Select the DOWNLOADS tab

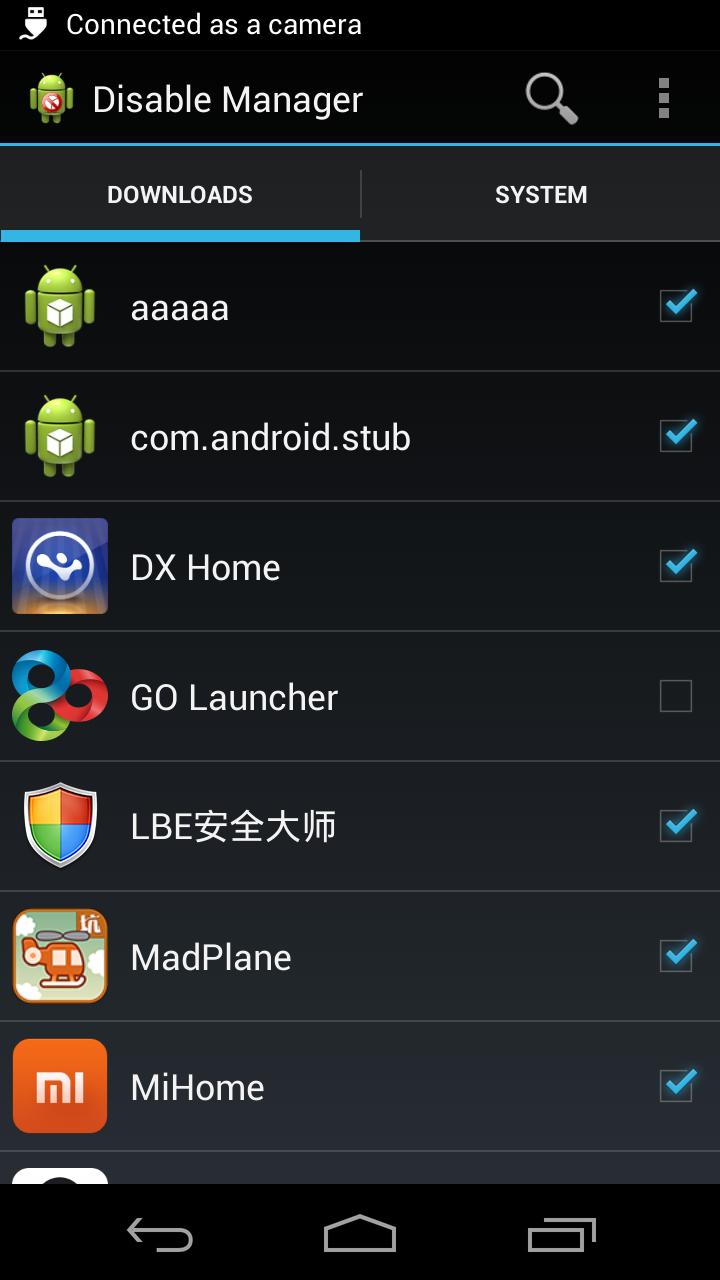180,194
